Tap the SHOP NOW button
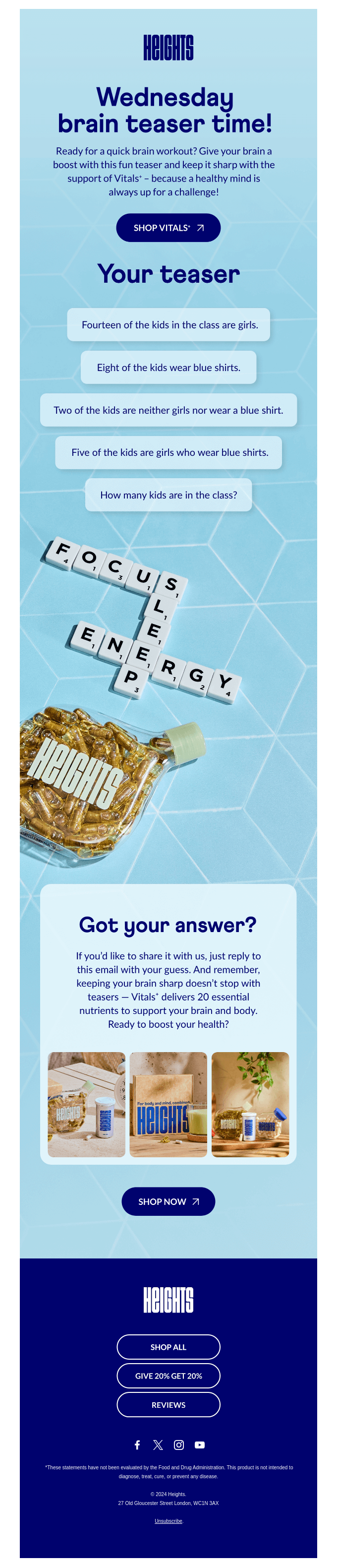Image resolution: width=337 pixels, height=1568 pixels. pos(168,1201)
